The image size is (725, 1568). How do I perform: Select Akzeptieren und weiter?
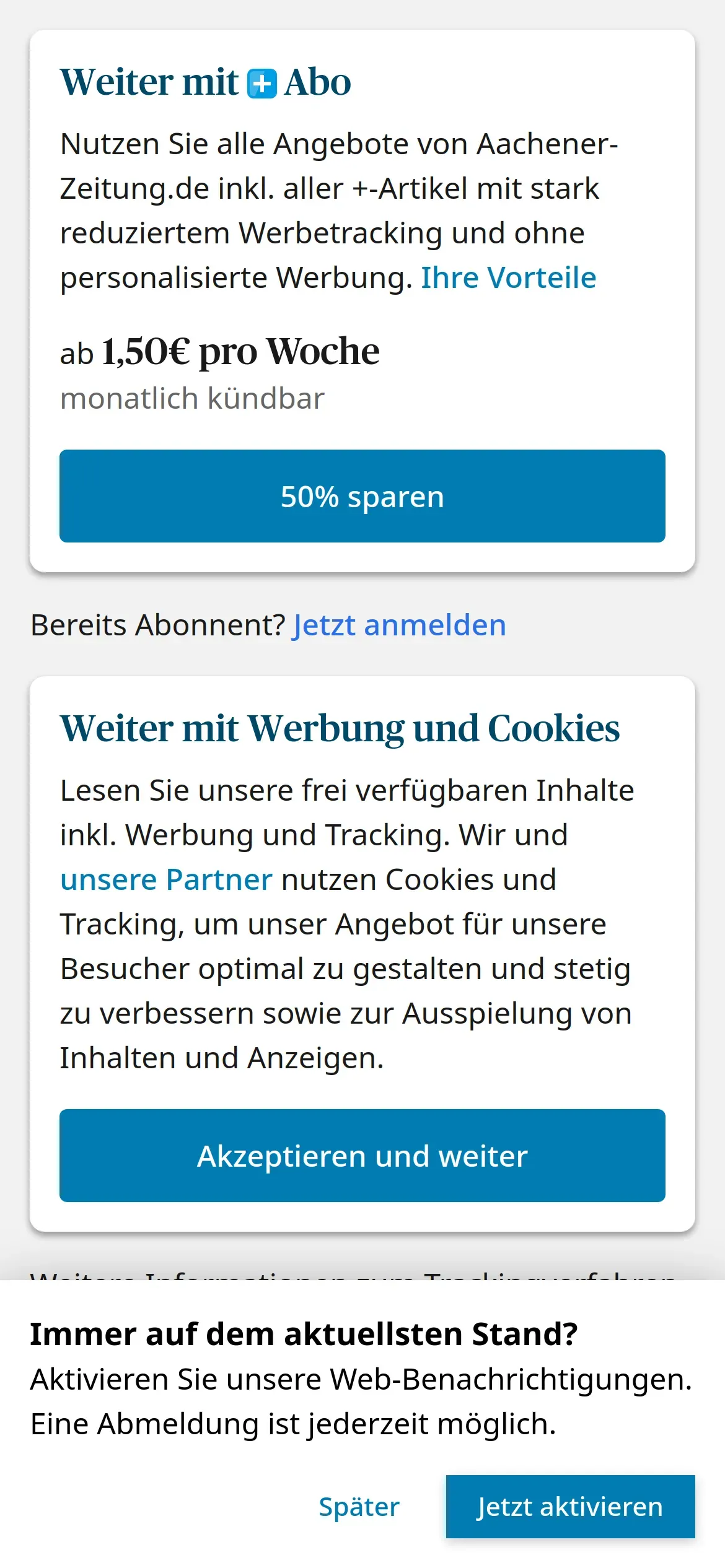[362, 1156]
